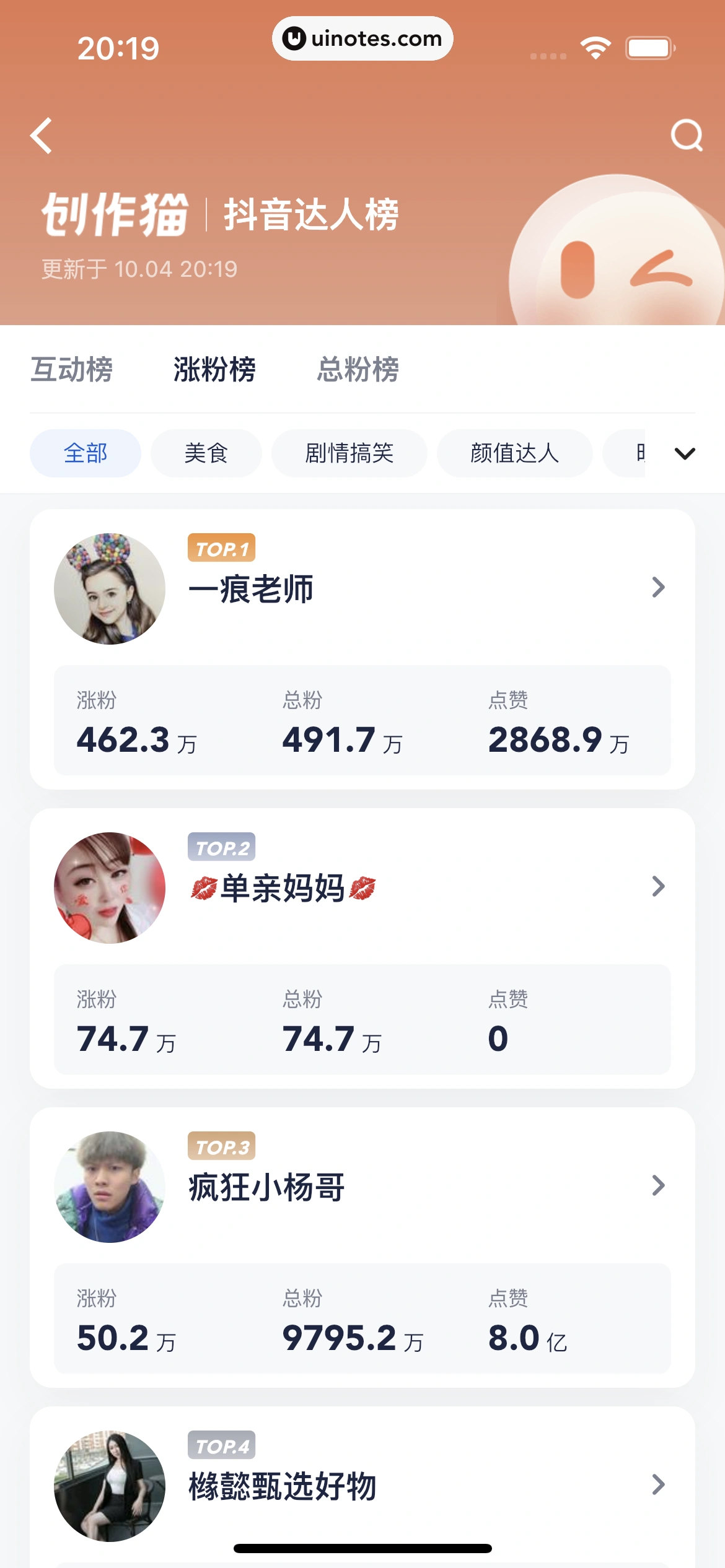Screen dimensions: 725x1568
Task: Select the 全部 category chip
Action: 86,453
